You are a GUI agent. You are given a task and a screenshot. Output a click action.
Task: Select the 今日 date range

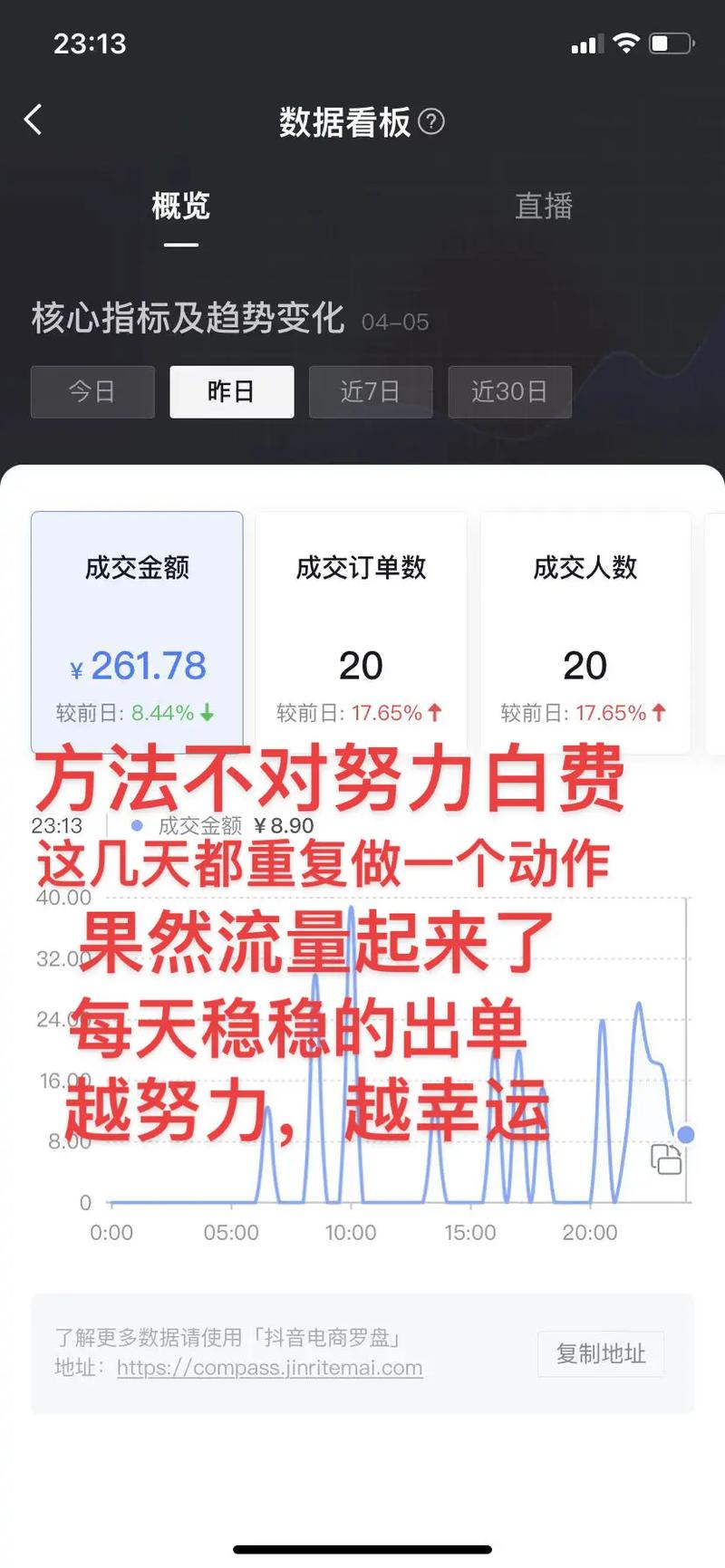pyautogui.click(x=92, y=391)
